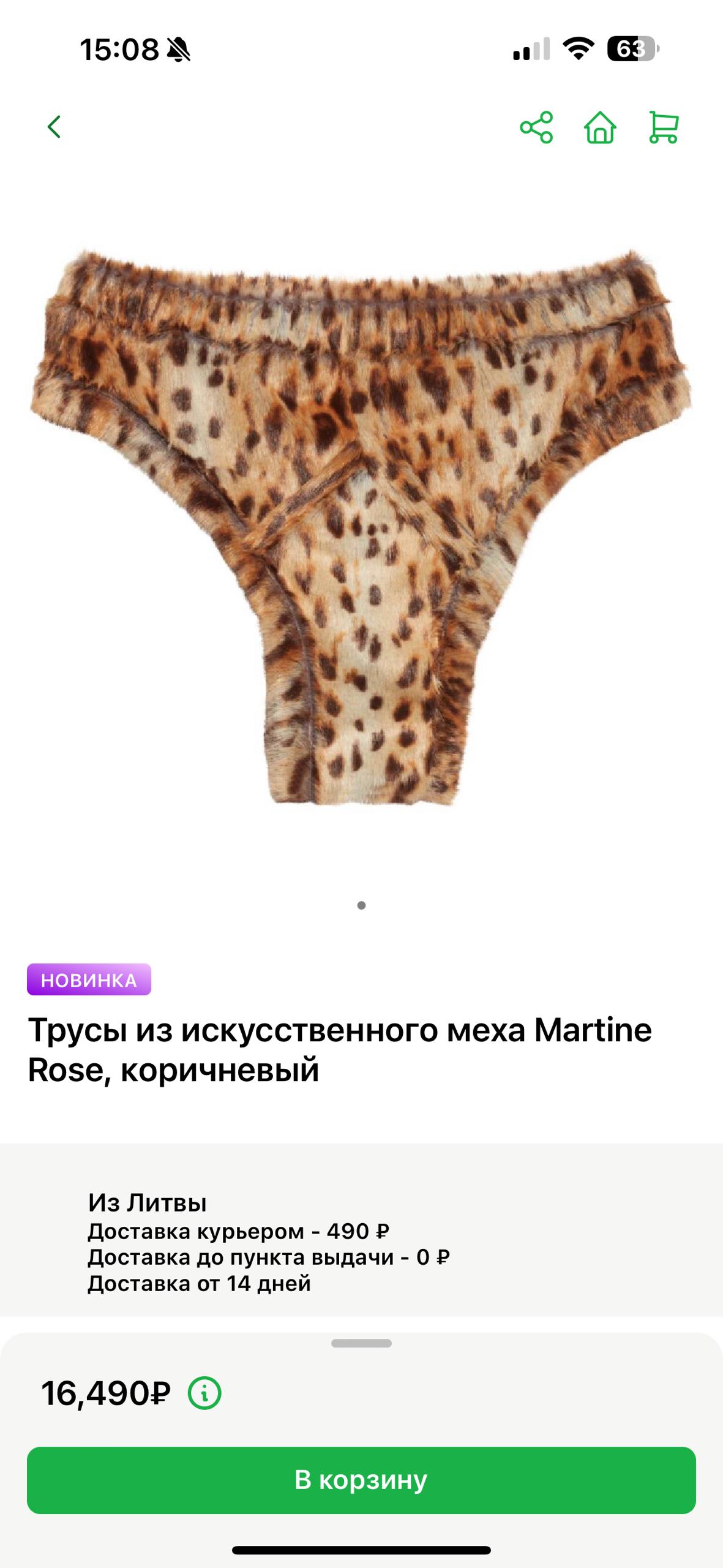Go back to the previous page
Screen dimensions: 723x1568
pyautogui.click(x=54, y=127)
